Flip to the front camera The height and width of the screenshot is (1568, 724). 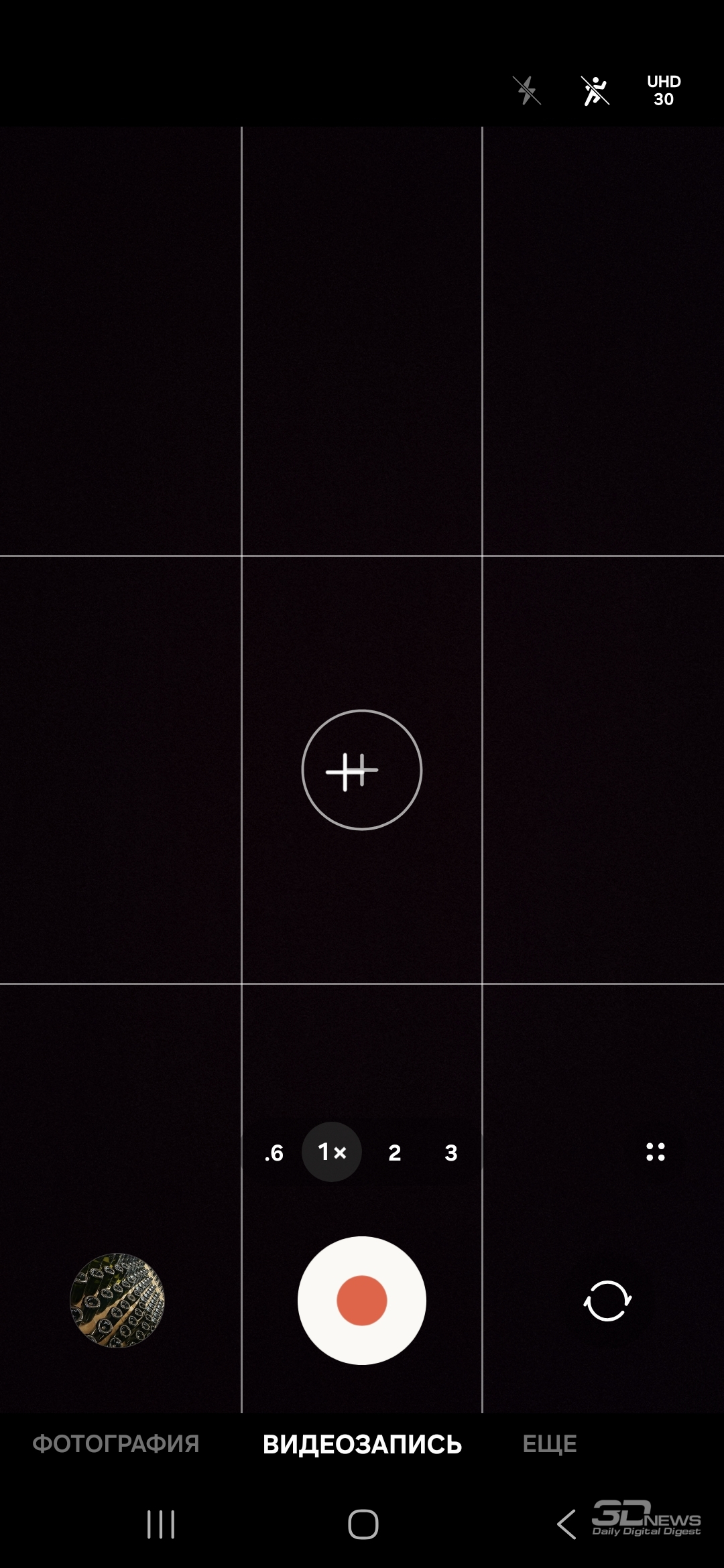[x=607, y=1301]
